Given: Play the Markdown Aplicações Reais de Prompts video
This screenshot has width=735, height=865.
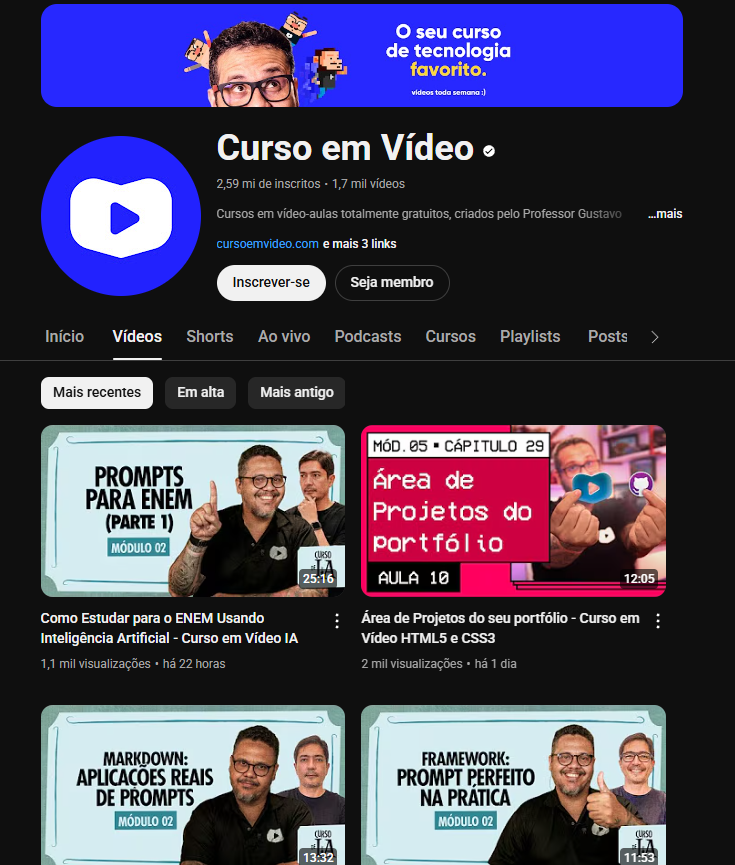Looking at the screenshot, I should coord(192,785).
